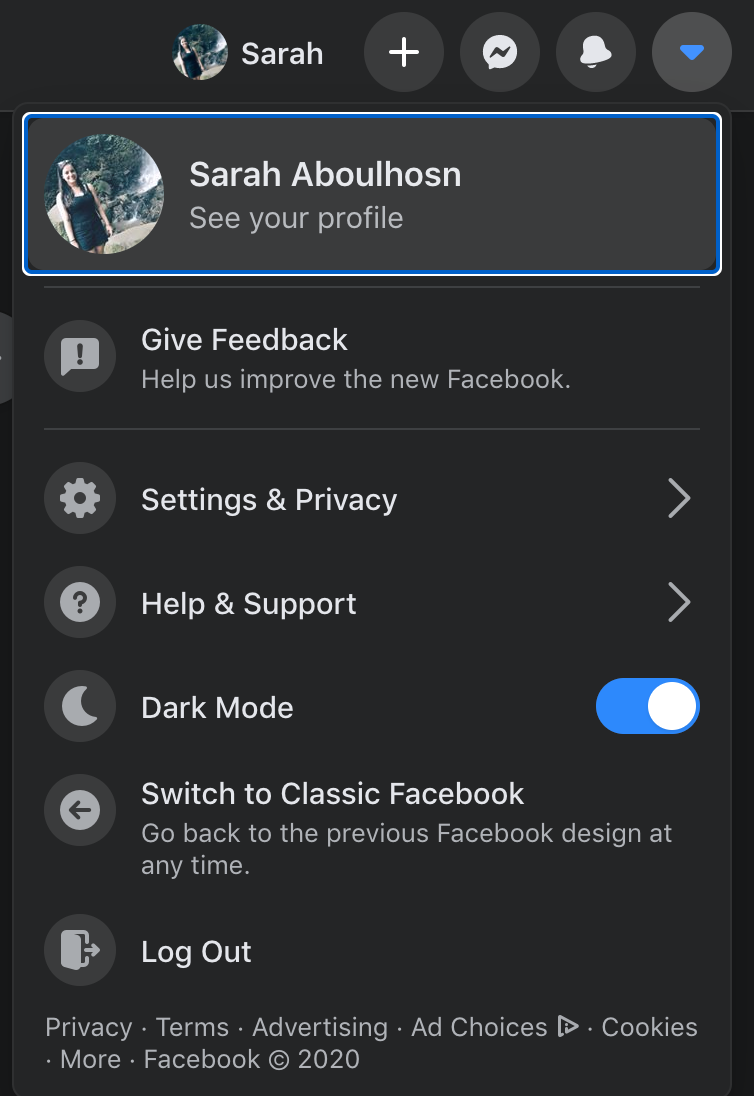
Task: See your profile for Sarah Aboulhosn
Action: [372, 194]
